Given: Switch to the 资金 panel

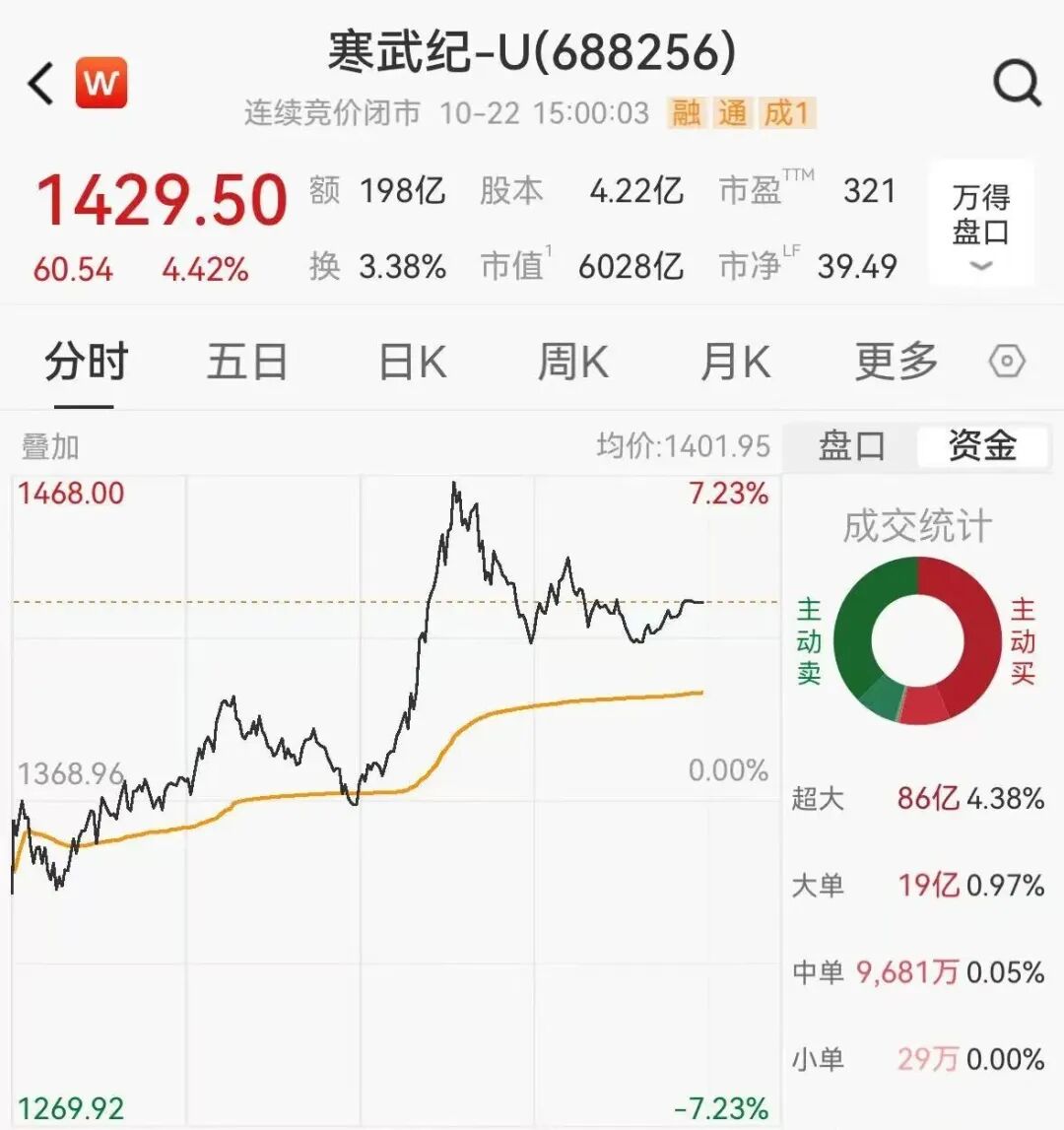Looking at the screenshot, I should point(982,446).
